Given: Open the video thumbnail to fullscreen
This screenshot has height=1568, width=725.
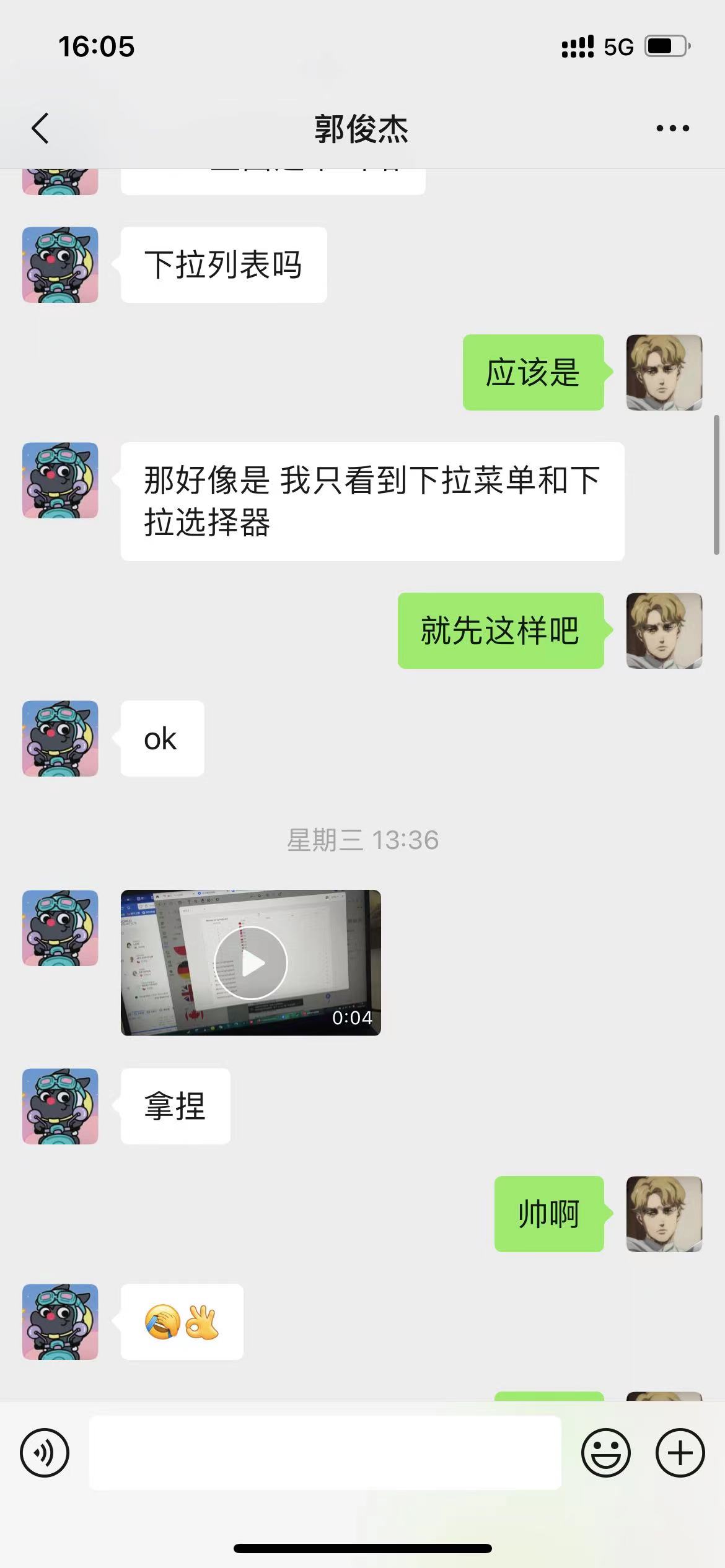Looking at the screenshot, I should 251,962.
